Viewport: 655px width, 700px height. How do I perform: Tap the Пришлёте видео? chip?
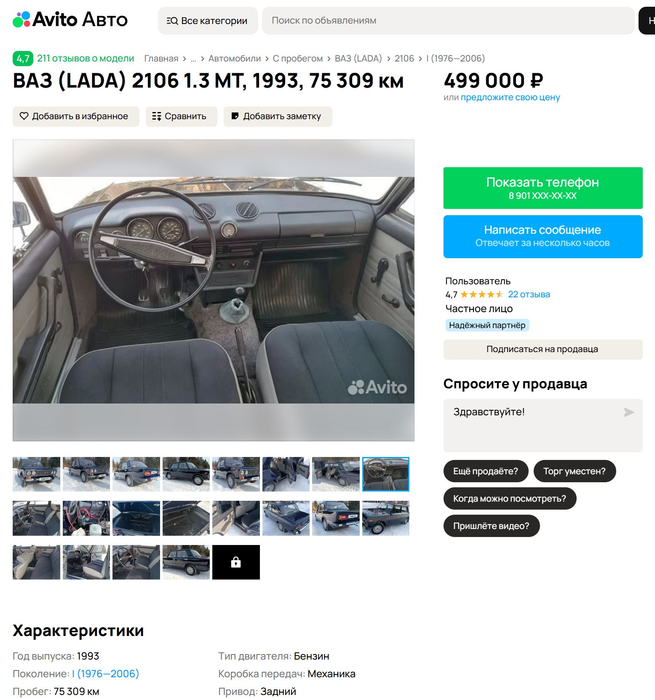coord(491,525)
